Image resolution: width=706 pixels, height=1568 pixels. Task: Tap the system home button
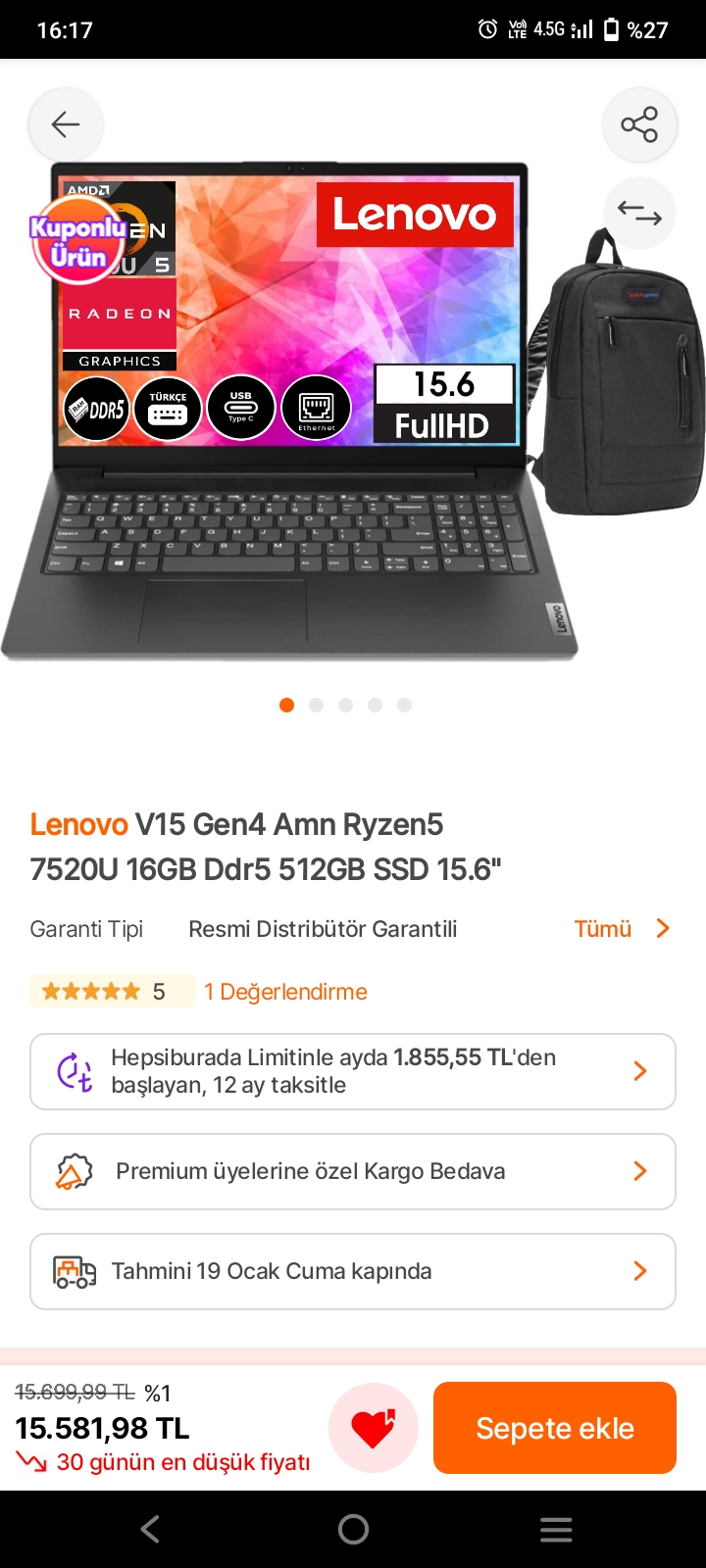click(x=353, y=1529)
